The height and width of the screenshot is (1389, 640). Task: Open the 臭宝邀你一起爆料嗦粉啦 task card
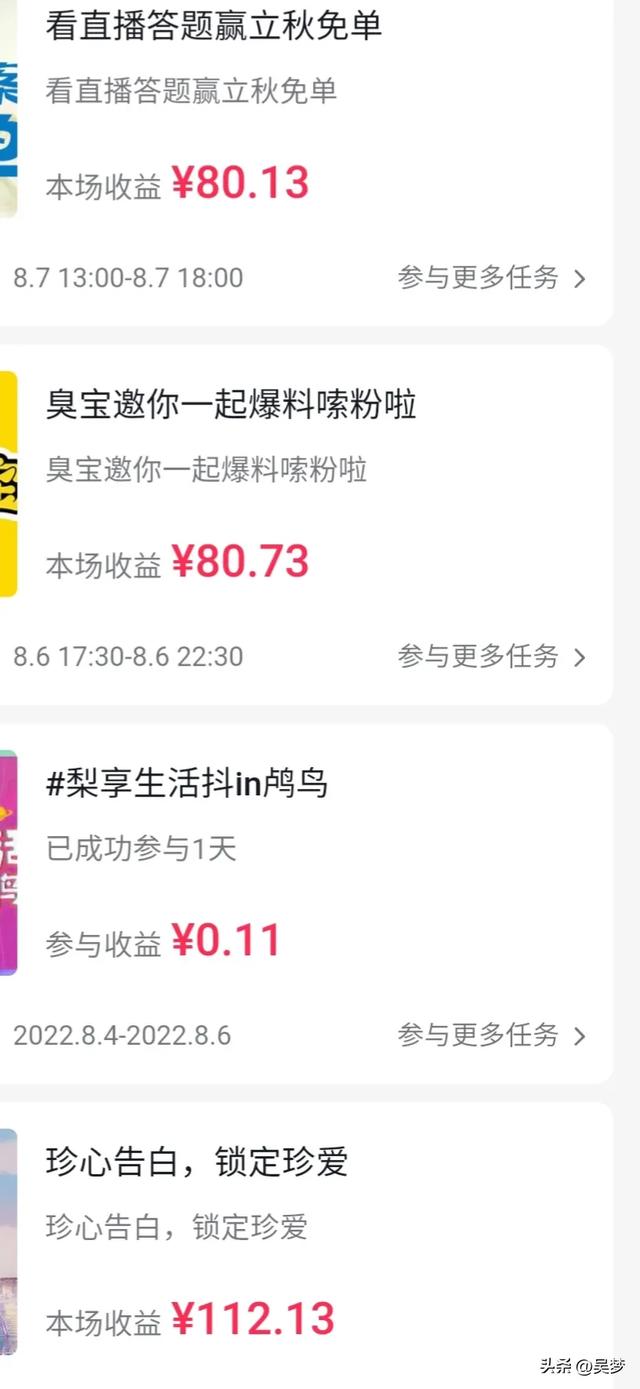pos(306,525)
